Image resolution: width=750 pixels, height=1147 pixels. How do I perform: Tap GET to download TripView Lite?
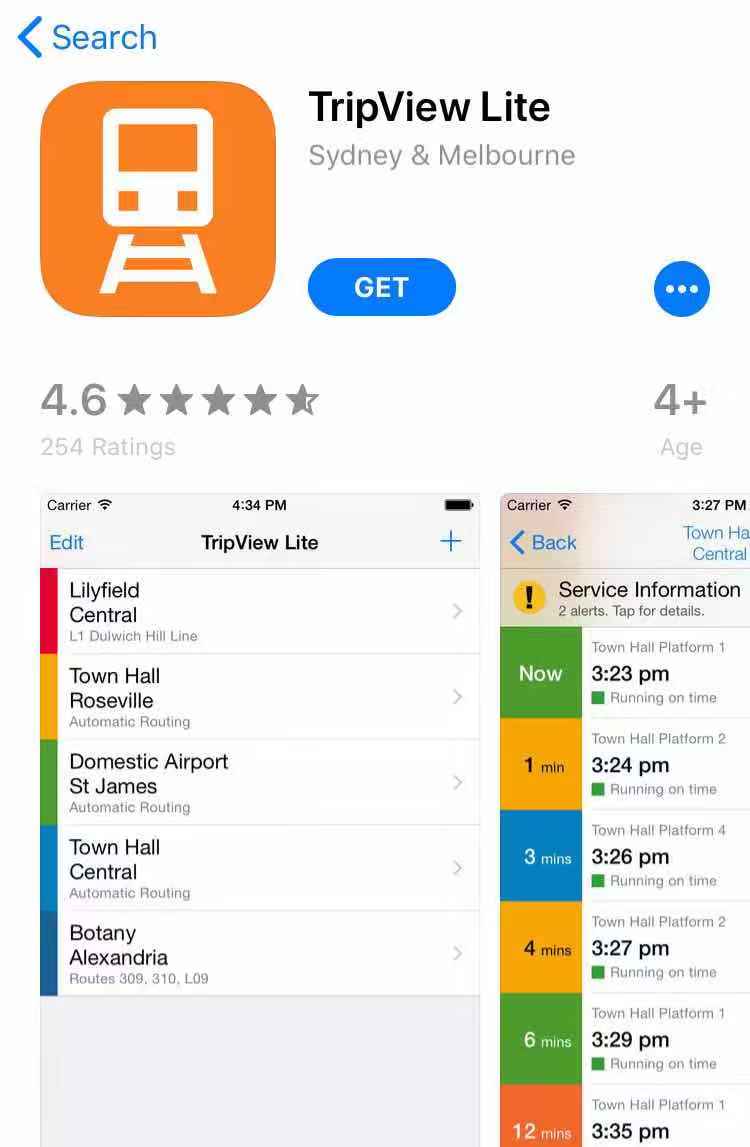[x=381, y=288]
